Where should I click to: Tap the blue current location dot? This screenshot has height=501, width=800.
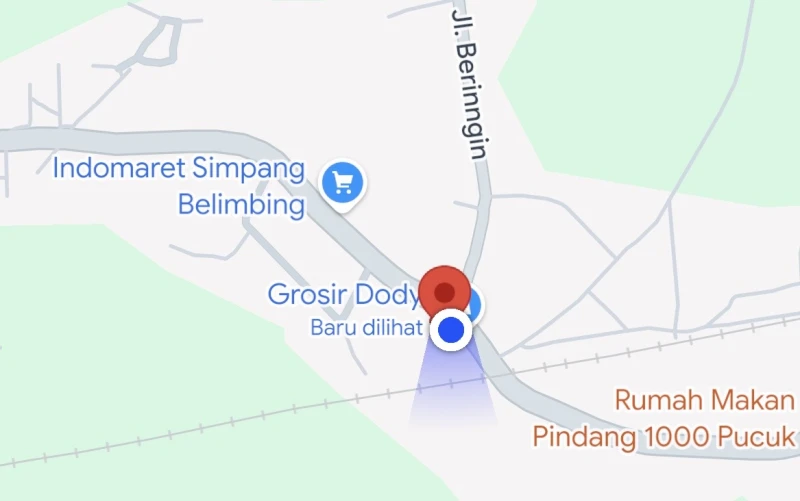coord(453,329)
